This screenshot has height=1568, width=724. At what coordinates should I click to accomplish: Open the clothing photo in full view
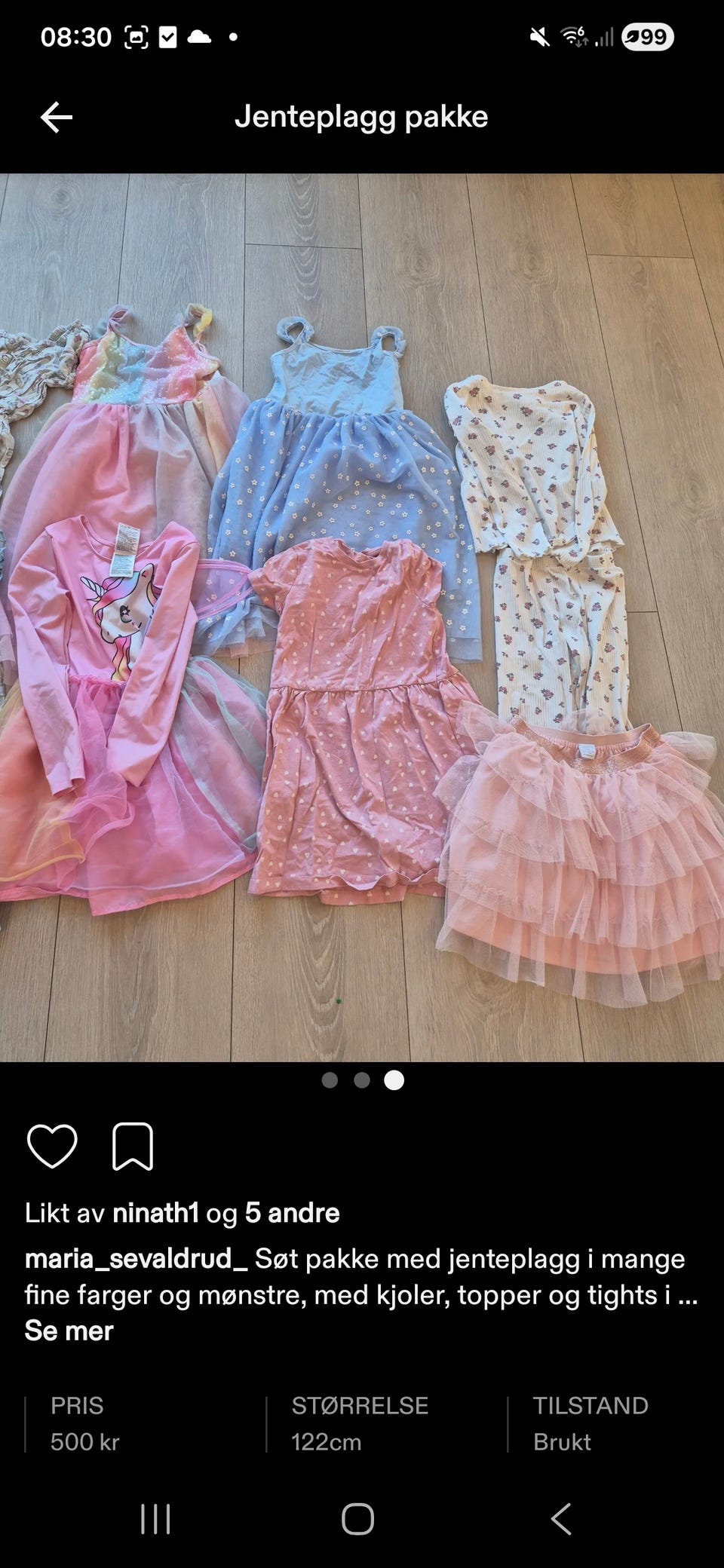[362, 618]
